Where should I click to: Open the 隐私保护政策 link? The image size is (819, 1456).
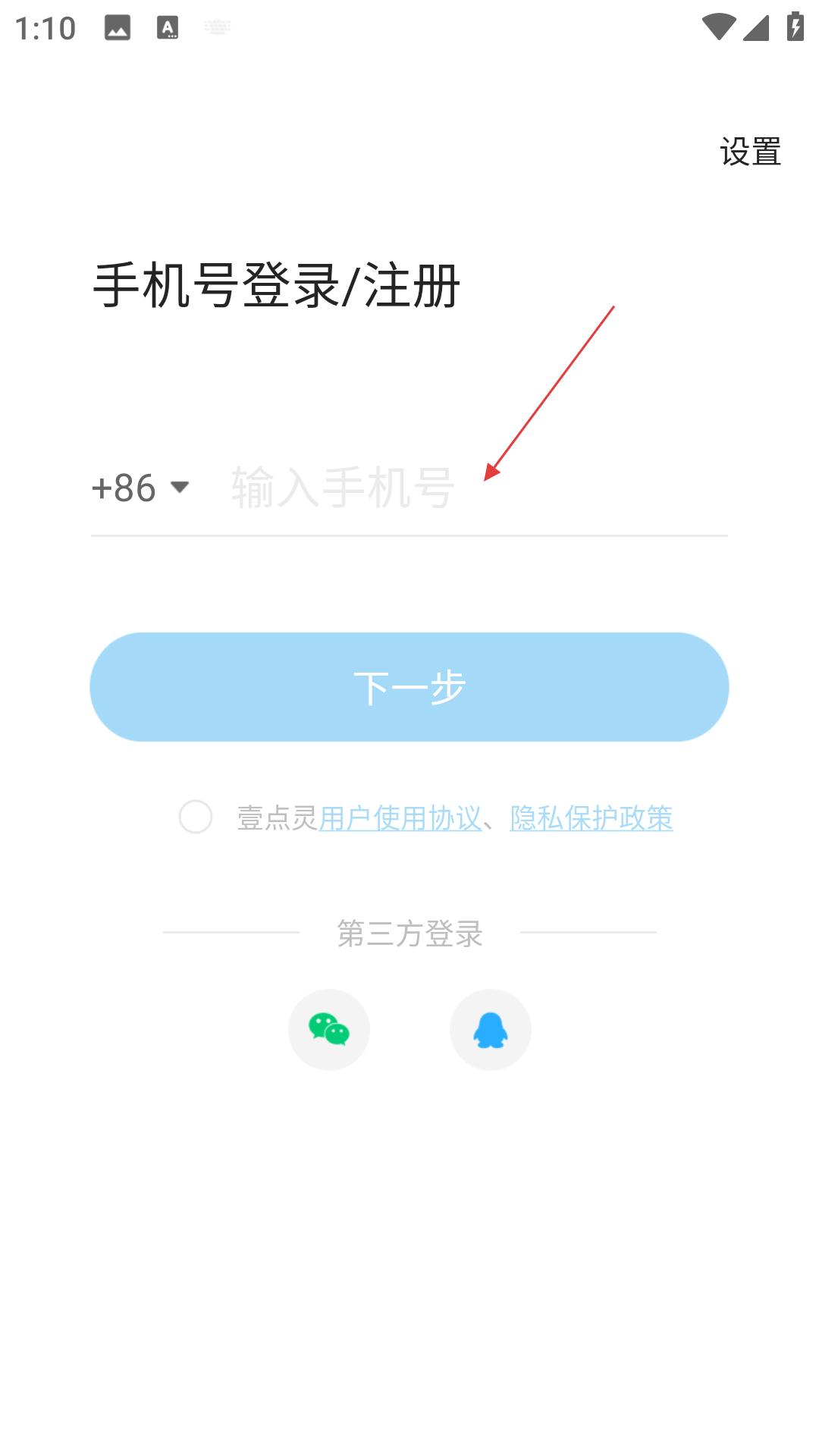pyautogui.click(x=591, y=817)
